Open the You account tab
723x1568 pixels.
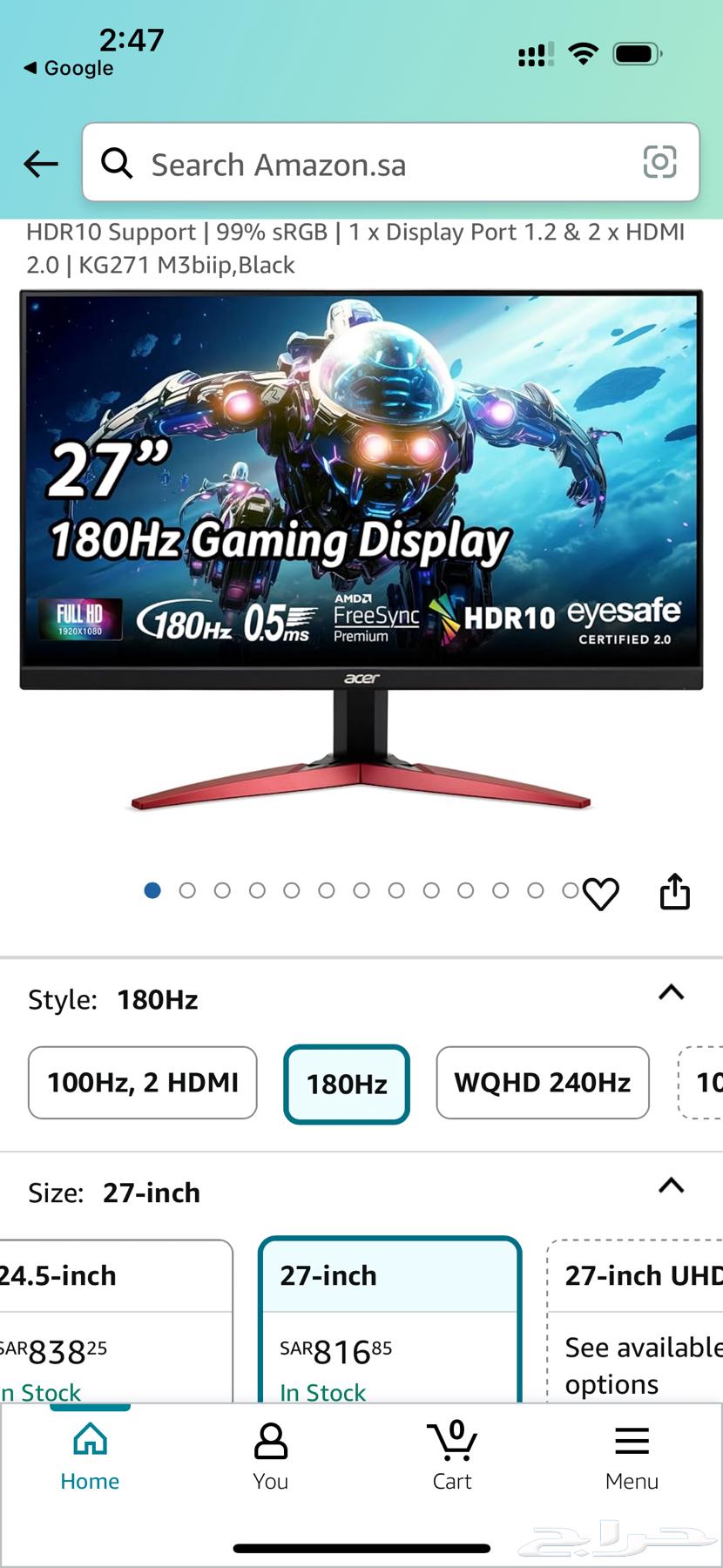270,1456
